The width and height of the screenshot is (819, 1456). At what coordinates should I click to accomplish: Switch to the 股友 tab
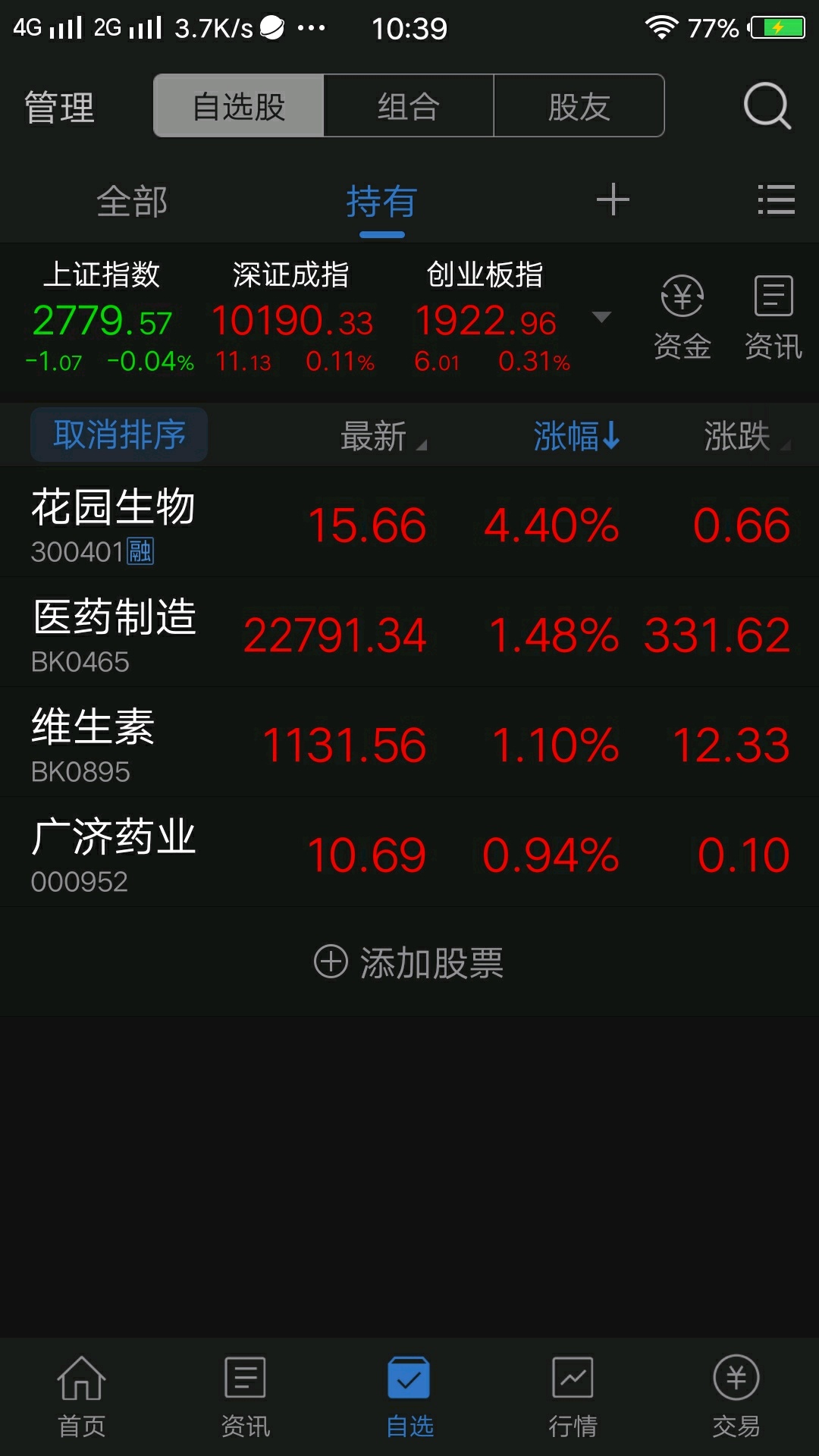tap(579, 106)
